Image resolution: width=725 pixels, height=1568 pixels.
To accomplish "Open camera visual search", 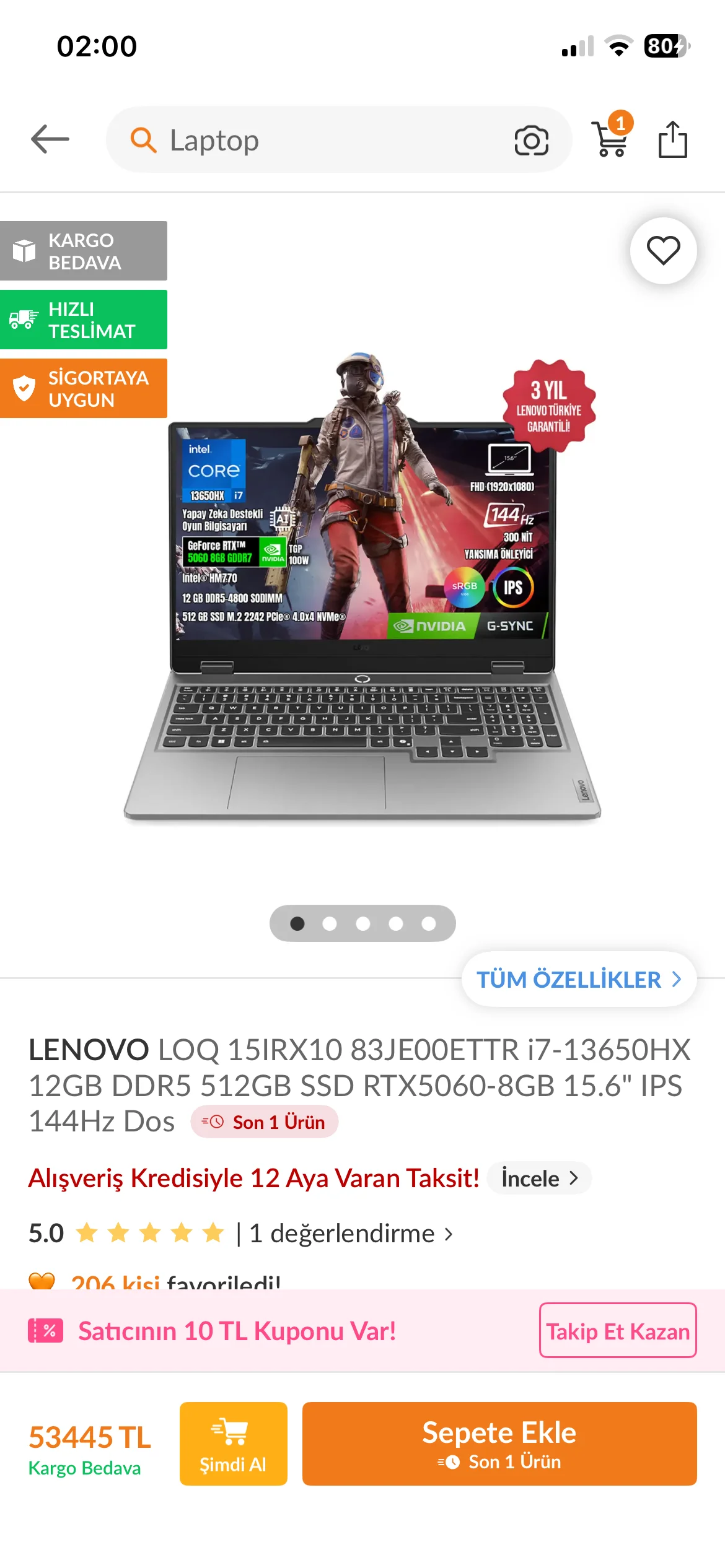I will pyautogui.click(x=531, y=141).
